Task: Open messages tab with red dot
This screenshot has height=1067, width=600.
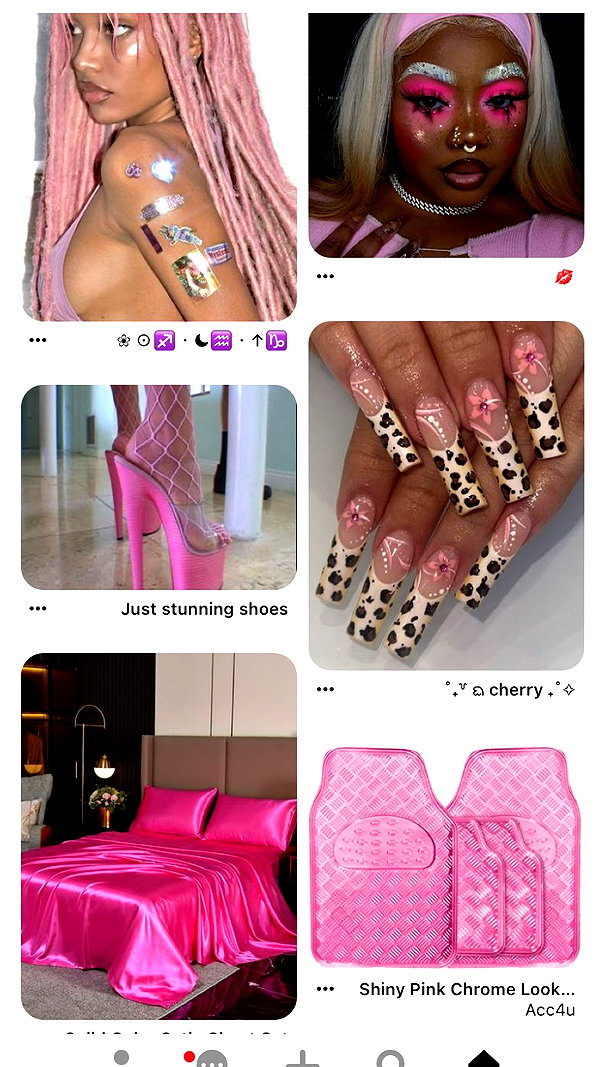Action: tap(208, 1059)
